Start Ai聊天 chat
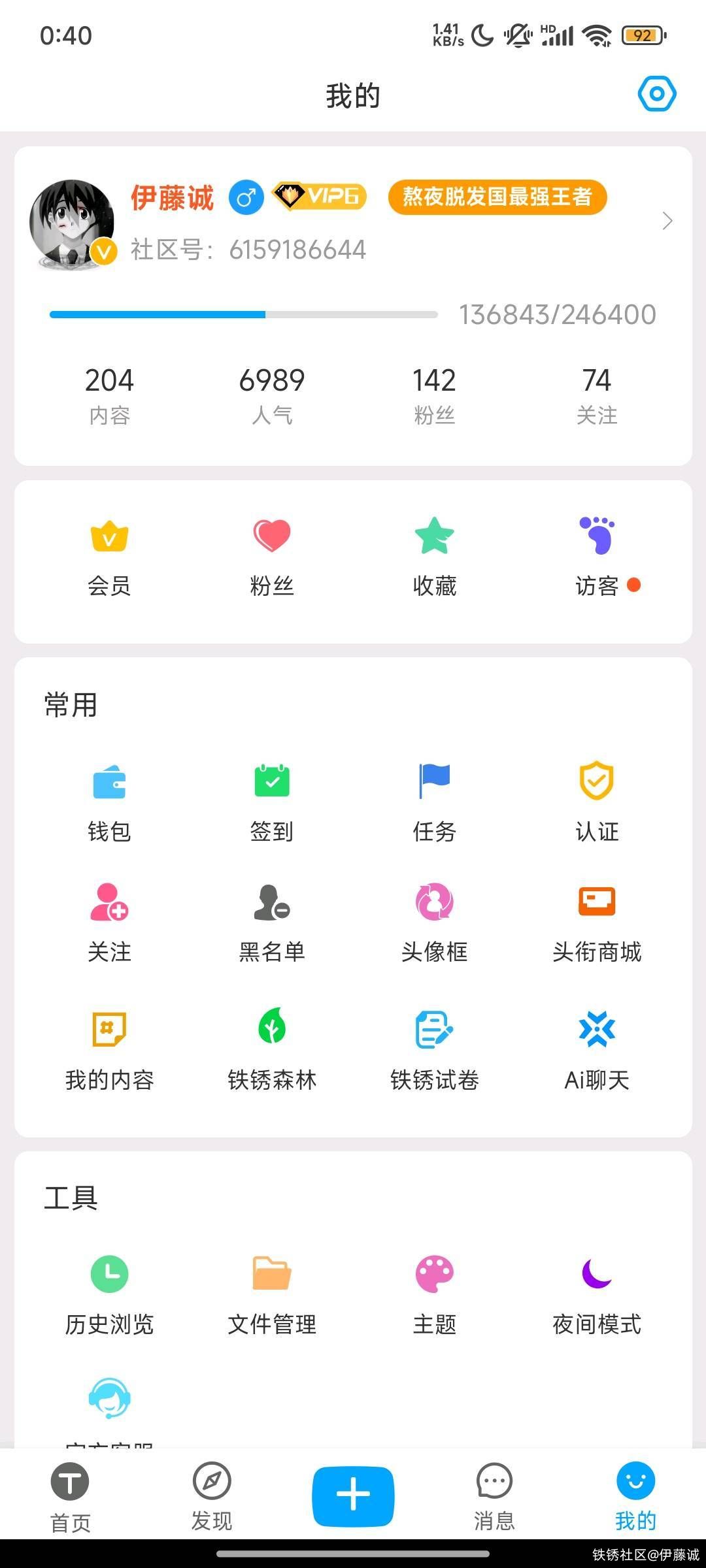Screen dimensions: 706x1568 [x=597, y=1050]
